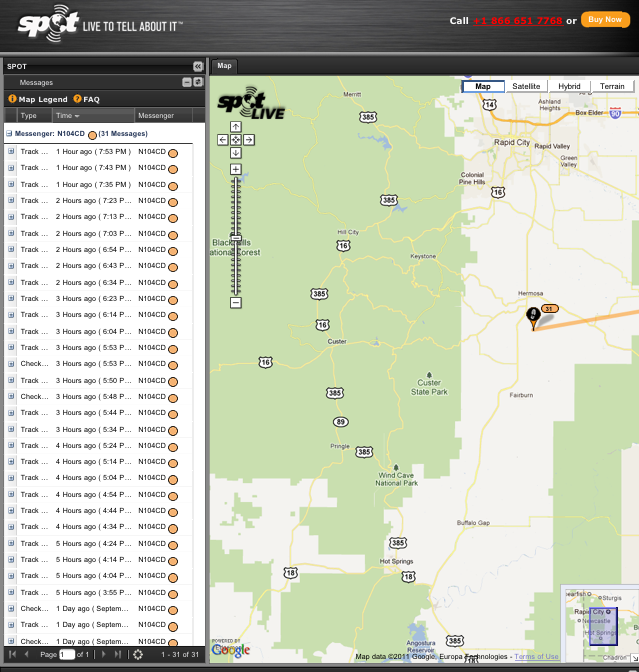This screenshot has height=672, width=639.
Task: Pan the map up
Action: pos(236,127)
